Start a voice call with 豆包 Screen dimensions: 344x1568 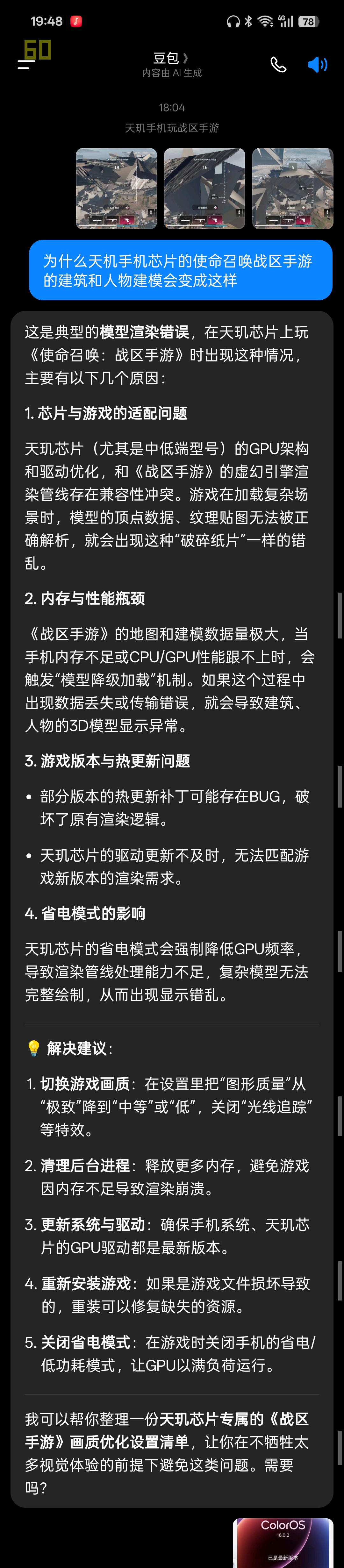(x=278, y=65)
